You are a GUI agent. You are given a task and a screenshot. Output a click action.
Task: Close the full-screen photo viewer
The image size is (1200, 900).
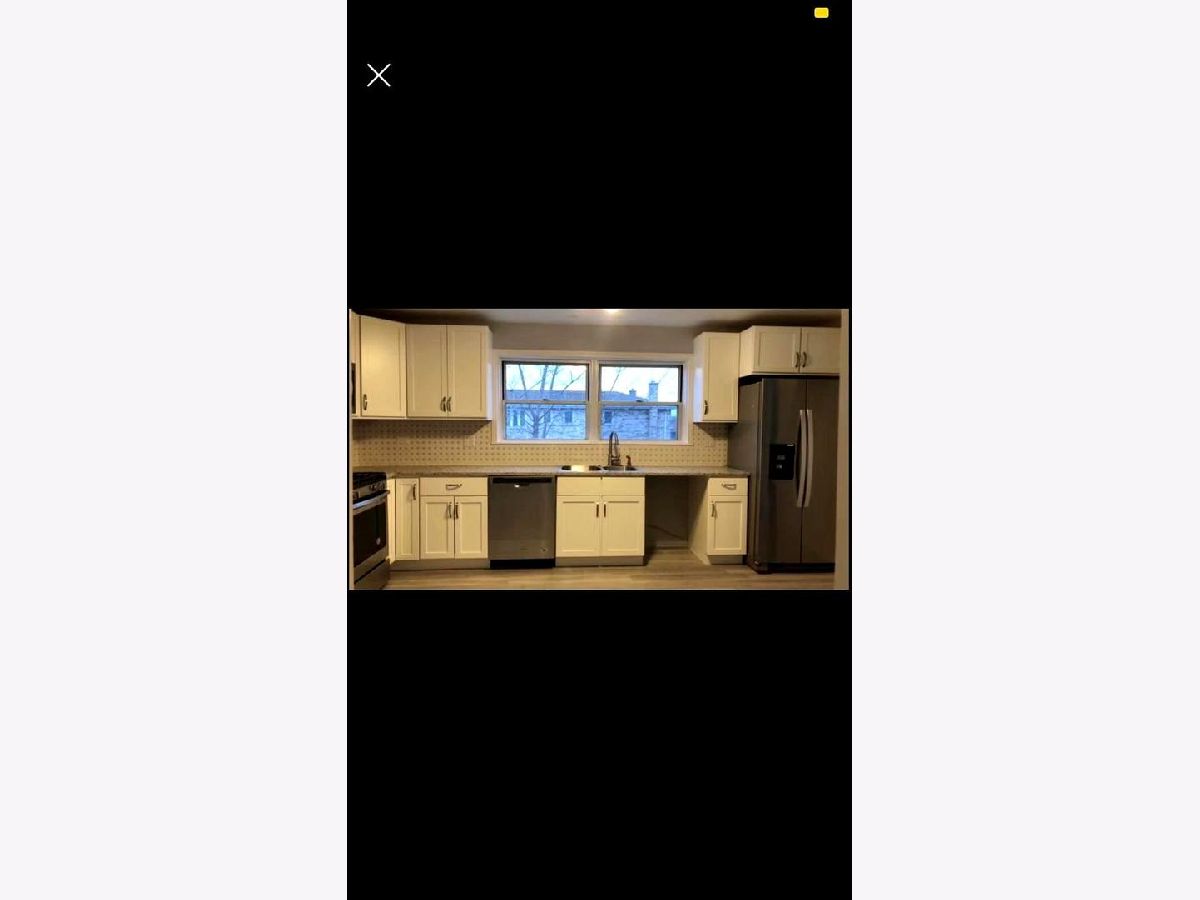click(378, 75)
